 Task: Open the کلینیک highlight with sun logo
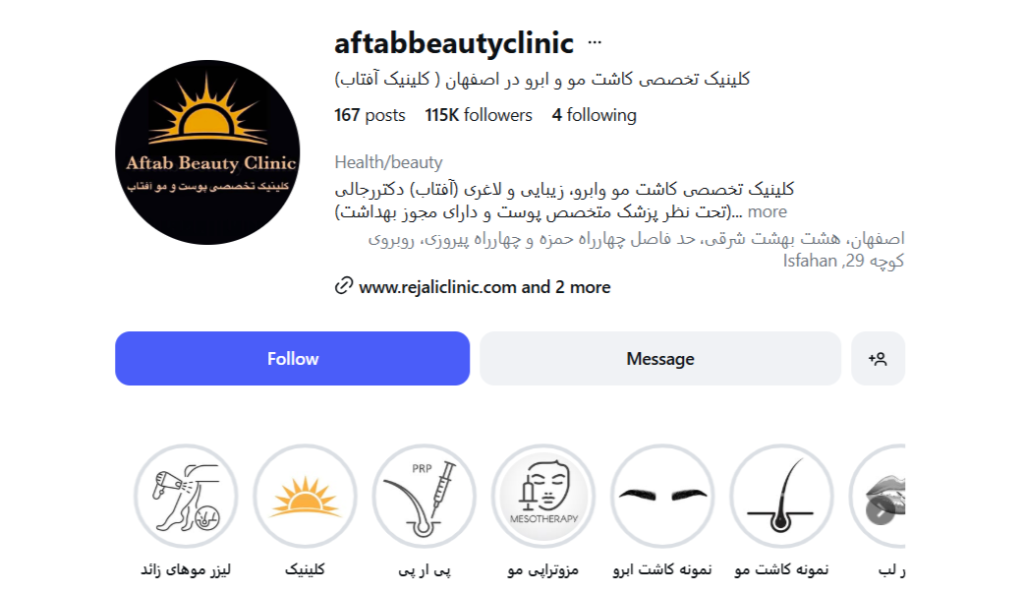[305, 497]
